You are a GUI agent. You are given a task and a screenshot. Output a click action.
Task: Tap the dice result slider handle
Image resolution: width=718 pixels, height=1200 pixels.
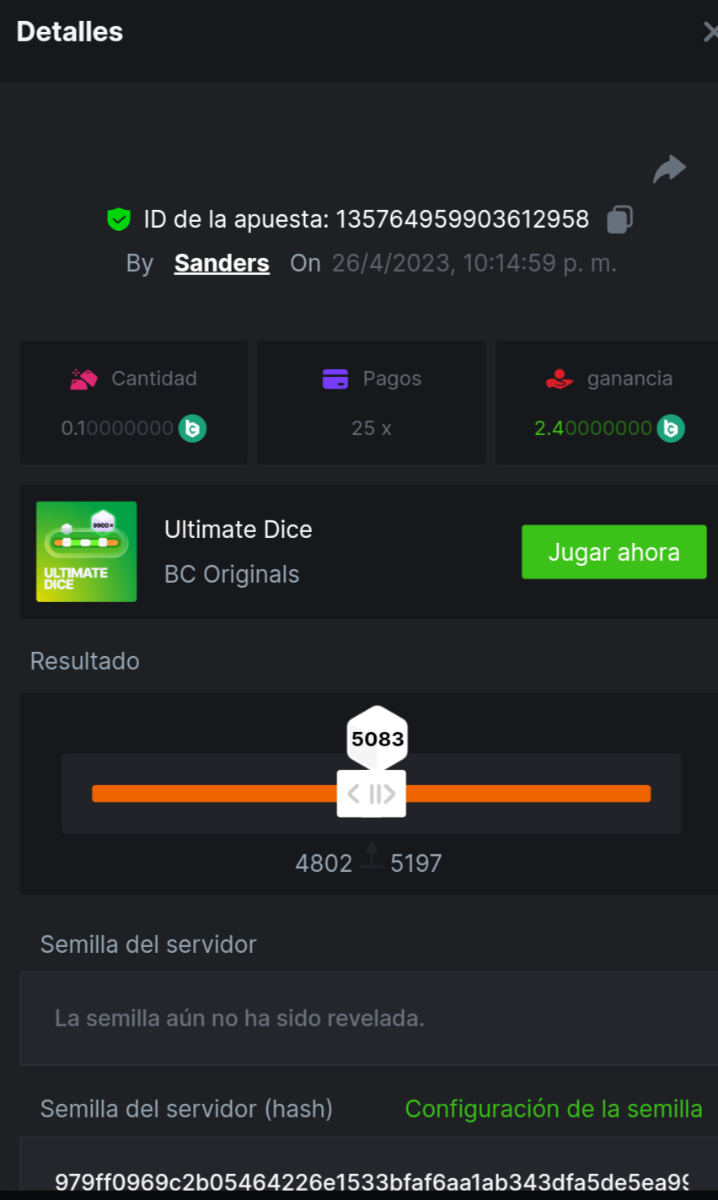pyautogui.click(x=371, y=794)
